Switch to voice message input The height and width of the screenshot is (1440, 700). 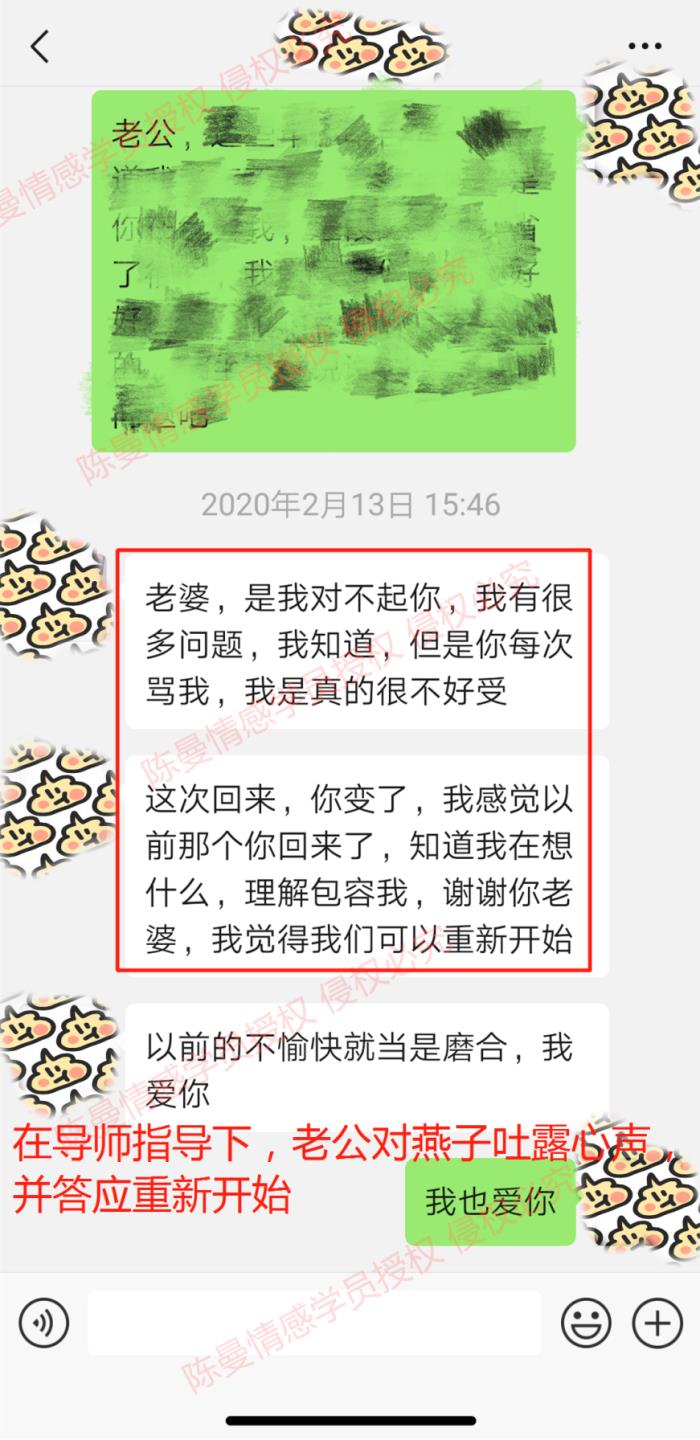(44, 1324)
